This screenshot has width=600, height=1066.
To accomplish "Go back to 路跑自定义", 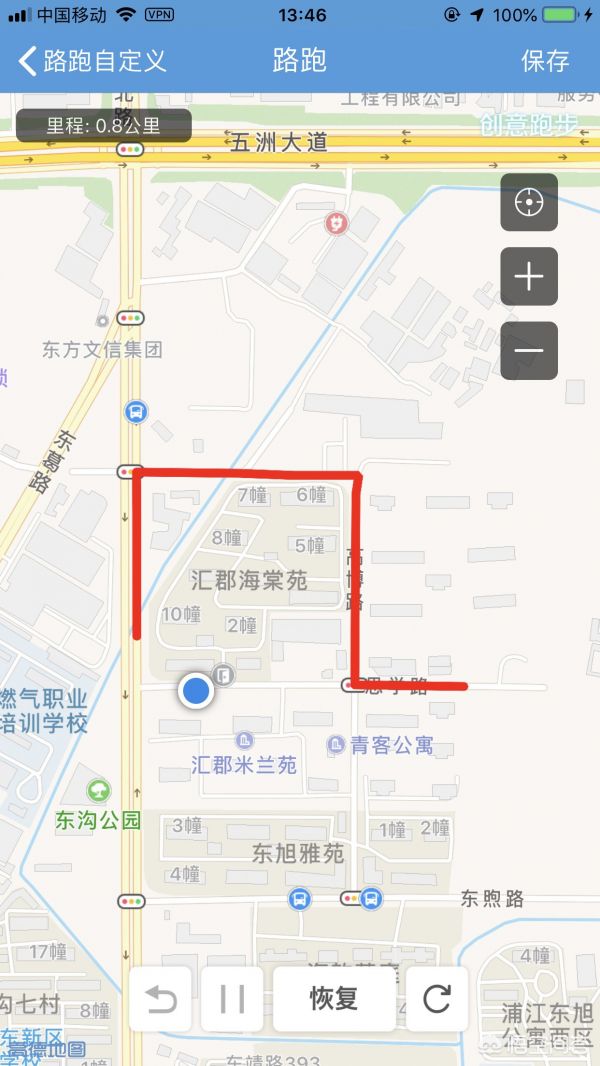I will pos(90,60).
